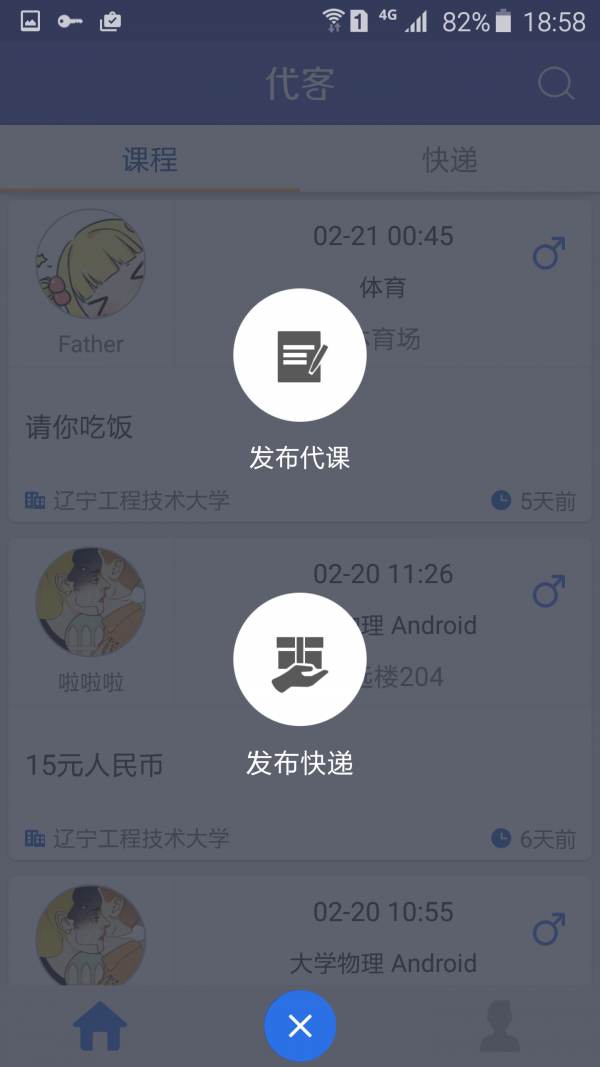
Task: Tap the 发布快递 publish button
Action: click(299, 659)
